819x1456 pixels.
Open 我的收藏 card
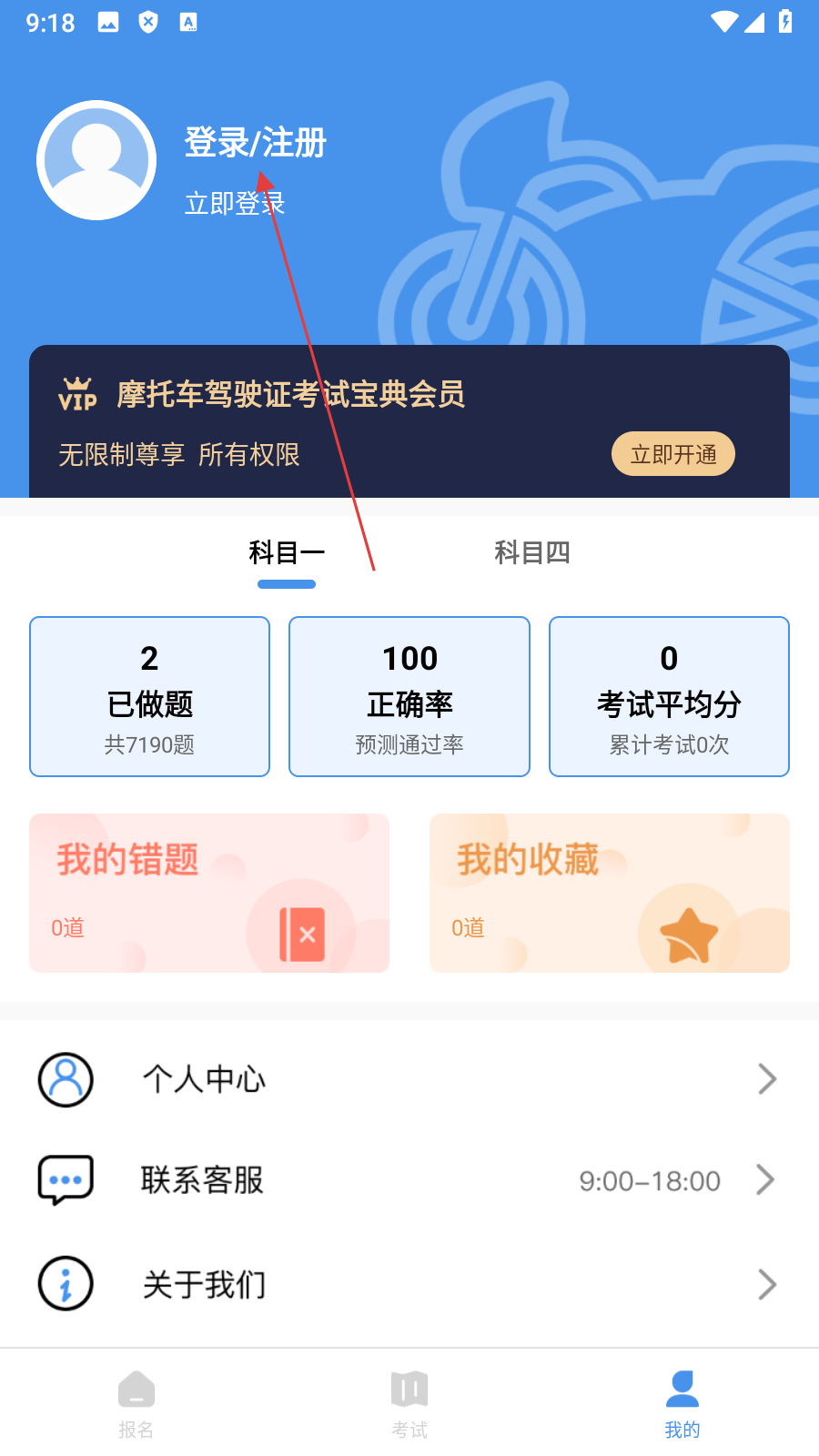[610, 893]
